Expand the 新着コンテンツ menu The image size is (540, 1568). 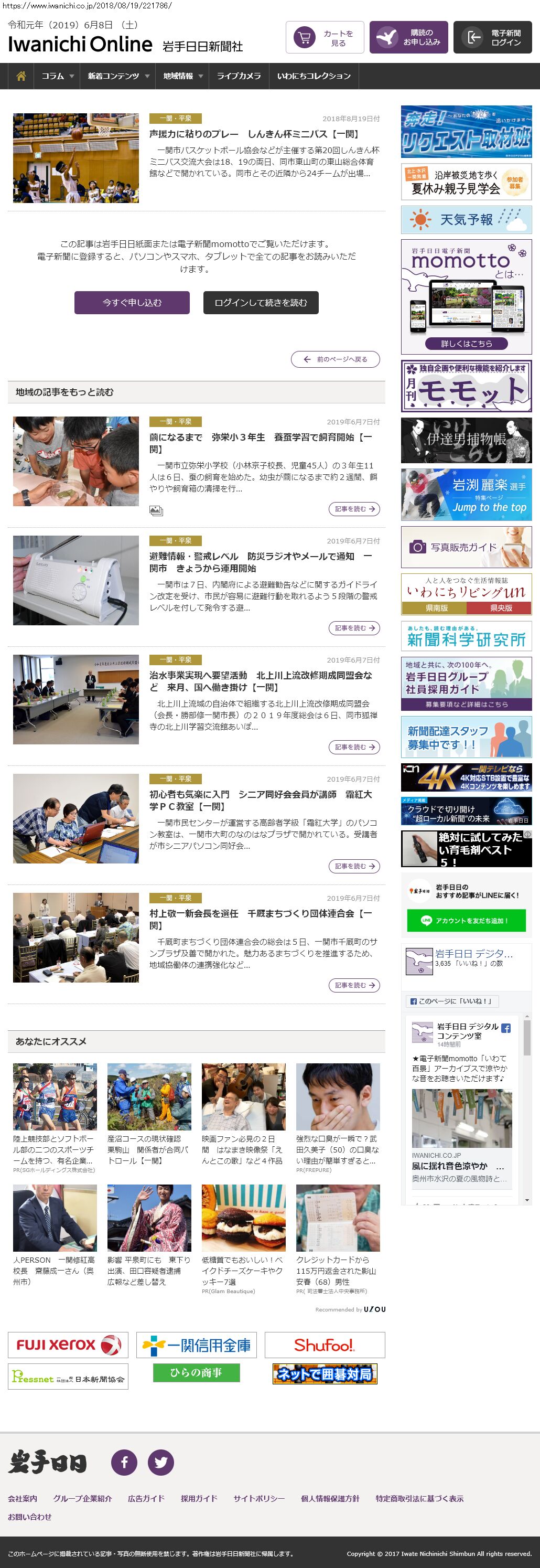pyautogui.click(x=117, y=76)
